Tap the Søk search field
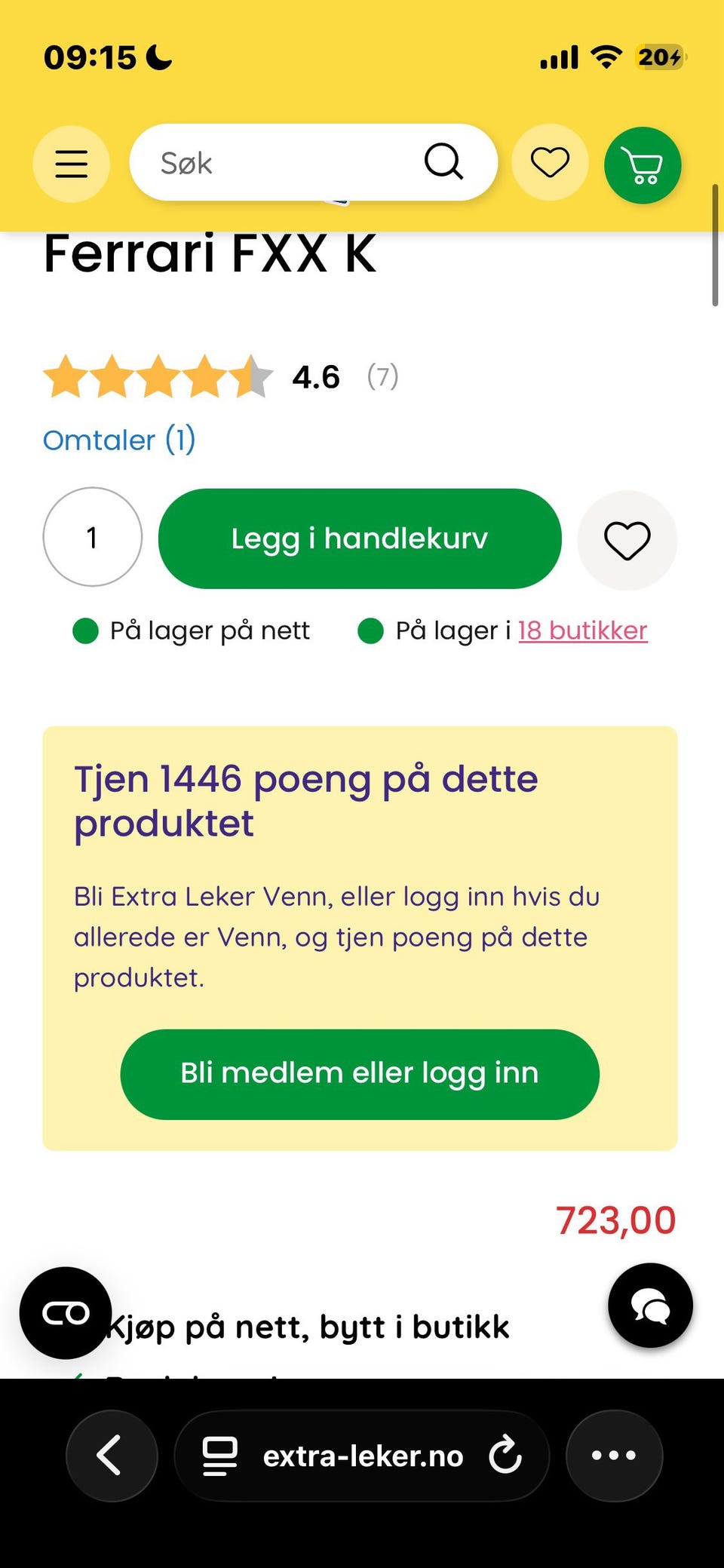 tap(313, 162)
